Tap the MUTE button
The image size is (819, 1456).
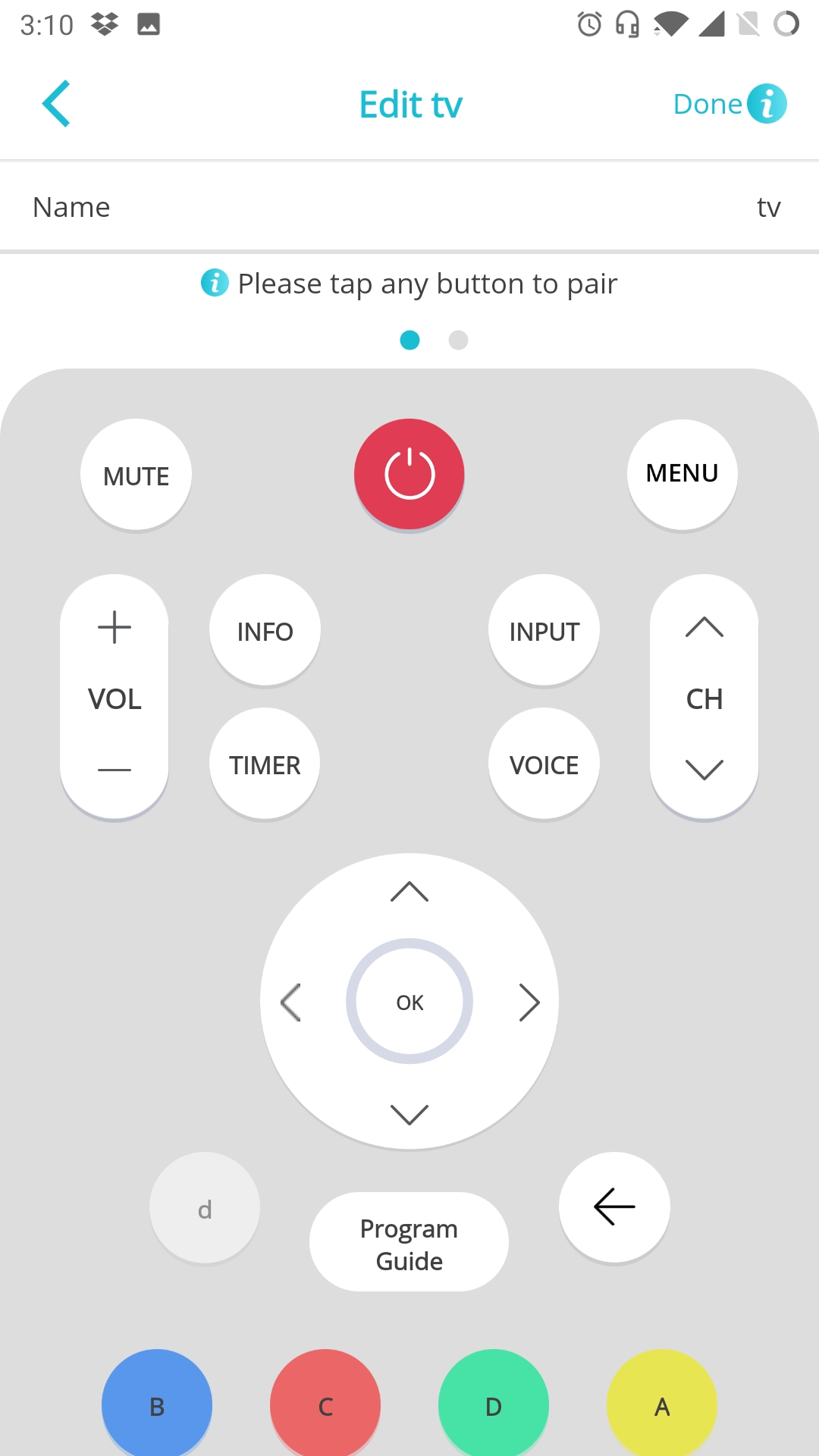click(x=136, y=475)
